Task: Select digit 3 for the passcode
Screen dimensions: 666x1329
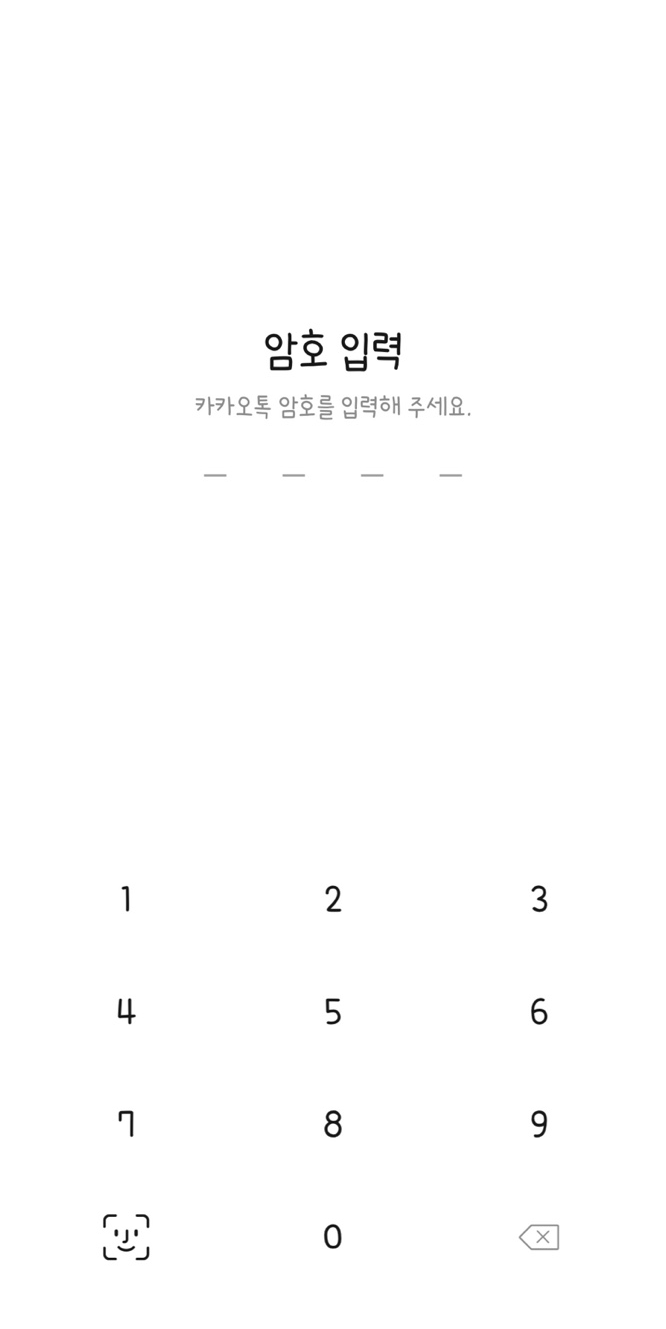Action: [539, 899]
